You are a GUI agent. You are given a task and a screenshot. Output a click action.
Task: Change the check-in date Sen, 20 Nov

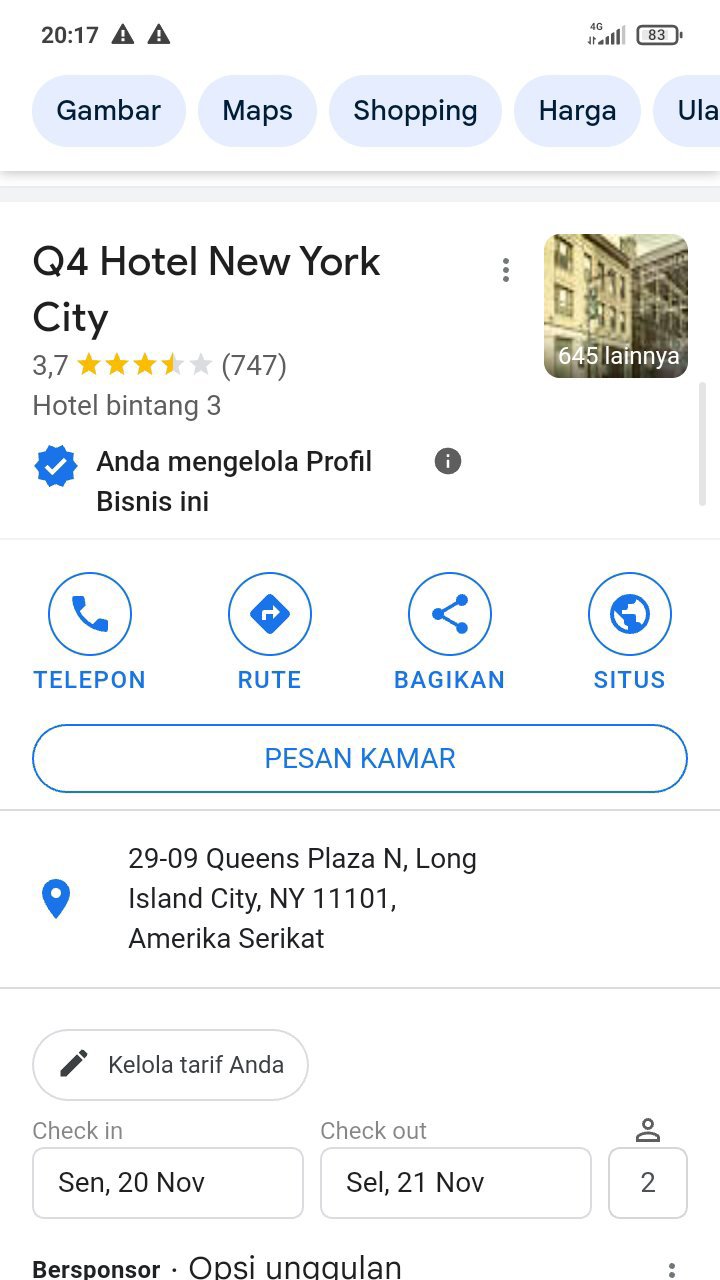click(x=168, y=1183)
